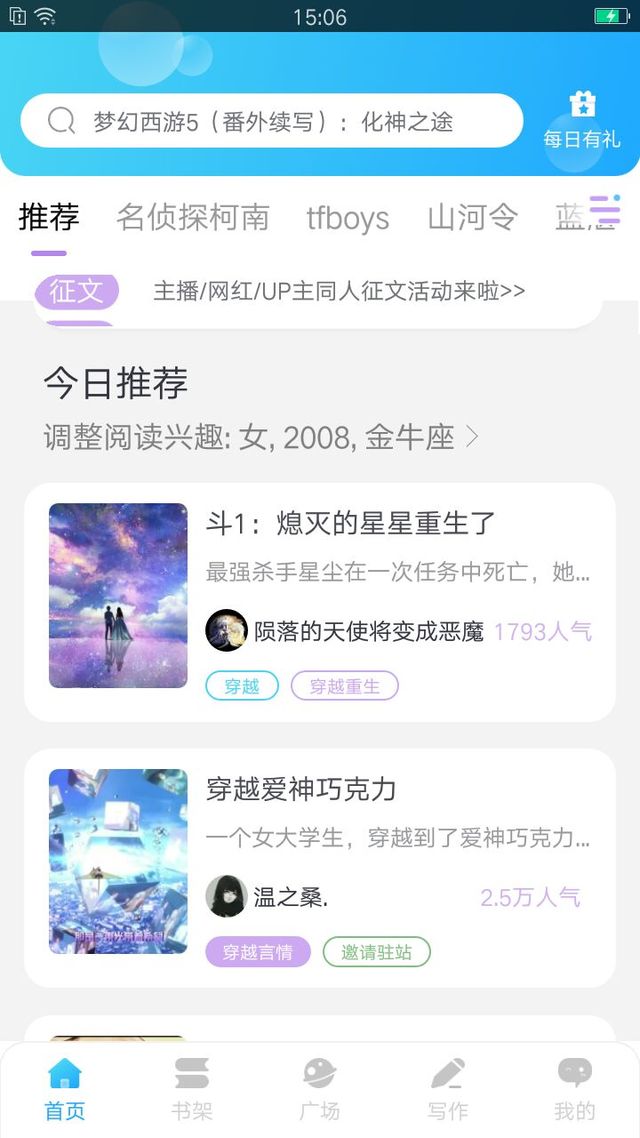The image size is (640, 1138).
Task: Open the 每日有礼 daily gift
Action: point(582,120)
